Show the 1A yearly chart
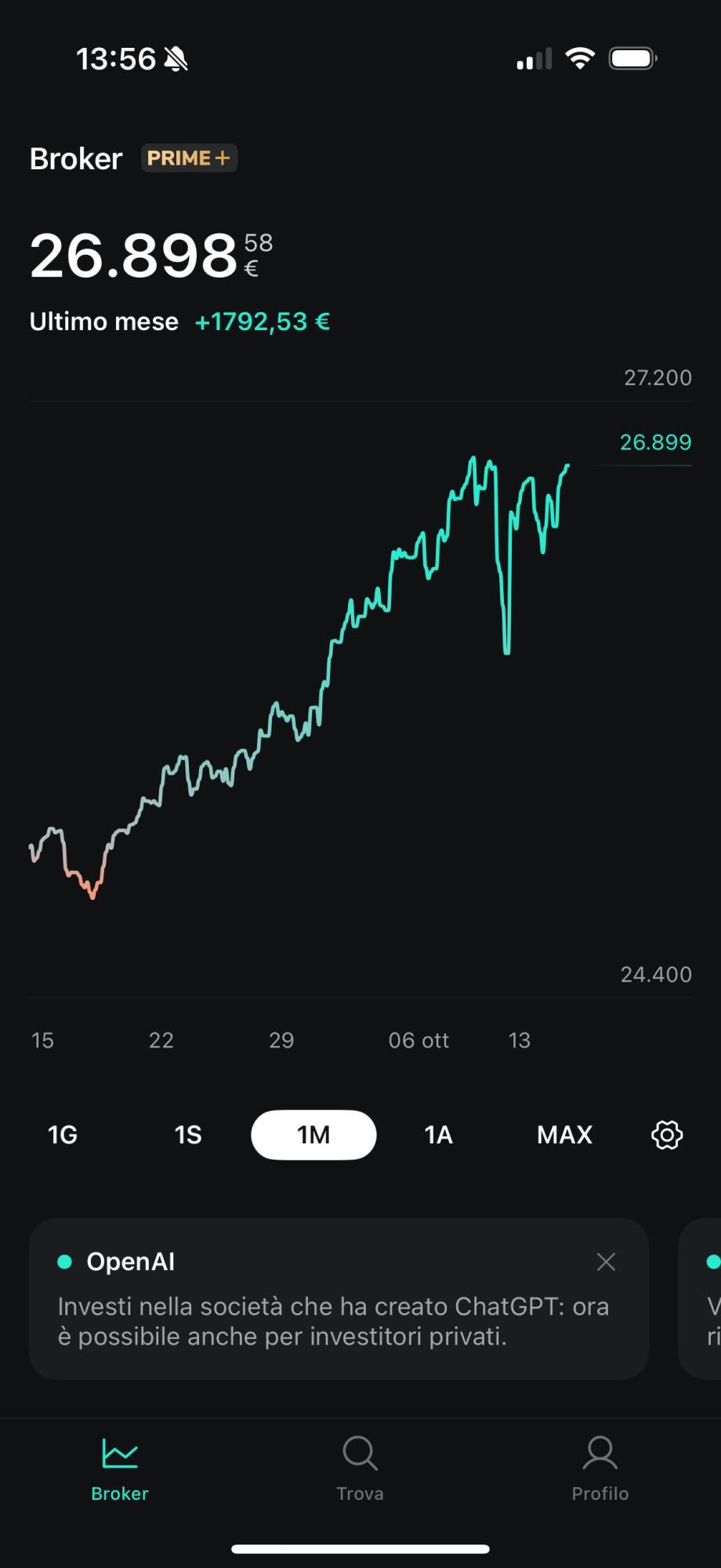This screenshot has height=1568, width=721. 439,1134
